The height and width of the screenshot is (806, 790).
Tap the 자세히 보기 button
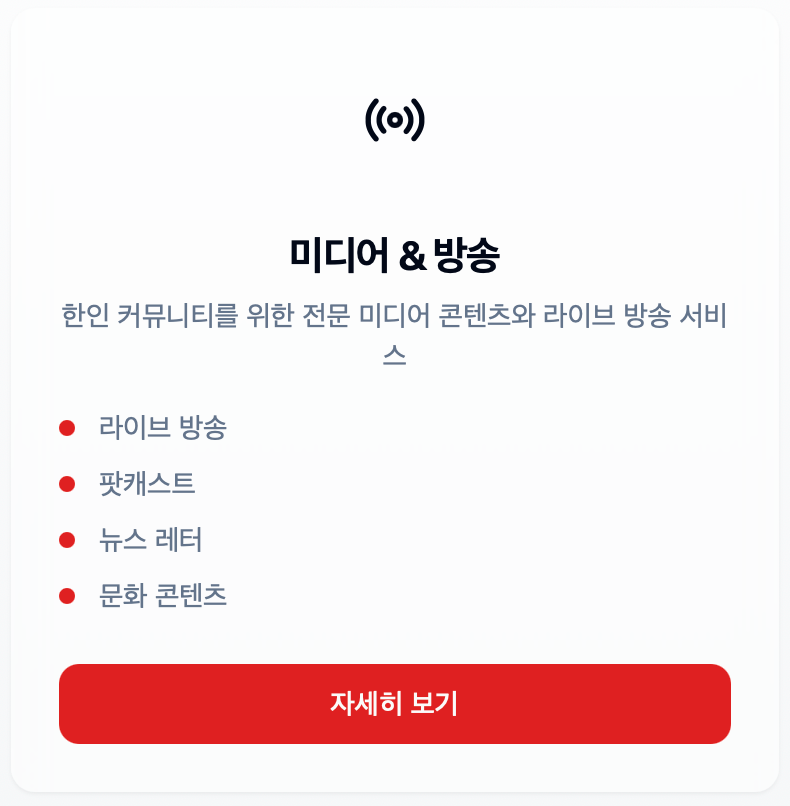coord(394,703)
